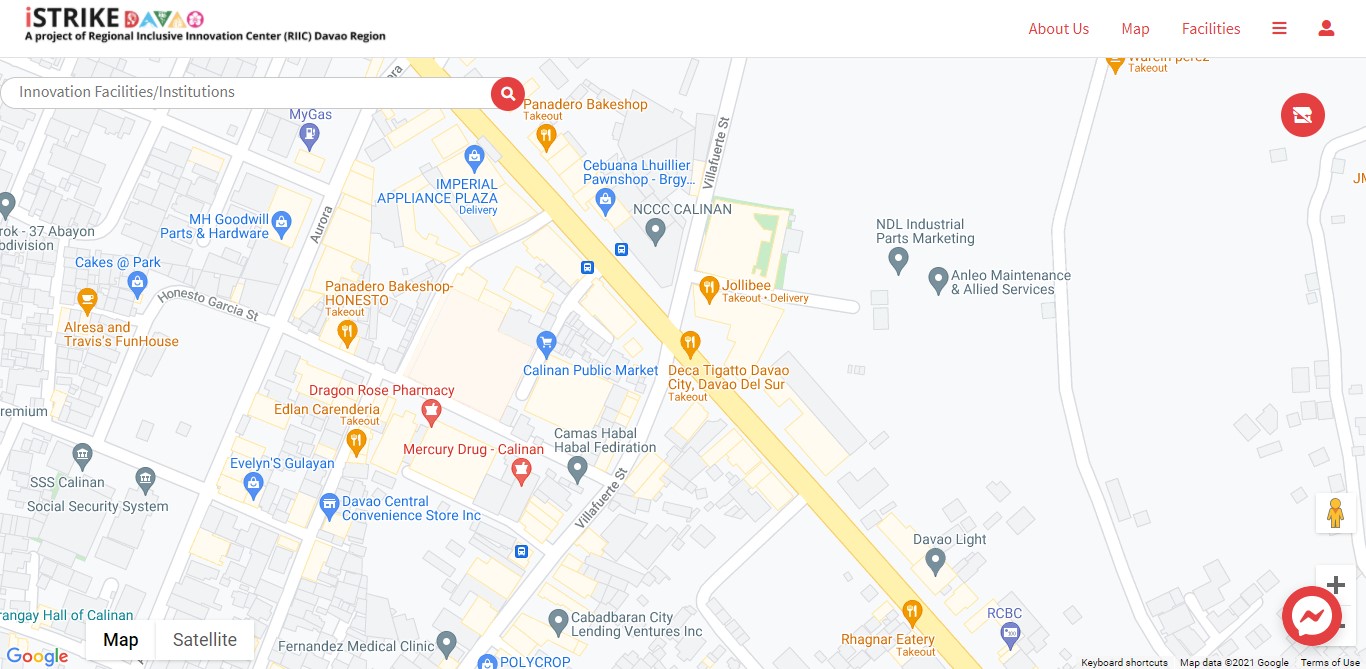View Keyboard shortcuts

point(1124,663)
